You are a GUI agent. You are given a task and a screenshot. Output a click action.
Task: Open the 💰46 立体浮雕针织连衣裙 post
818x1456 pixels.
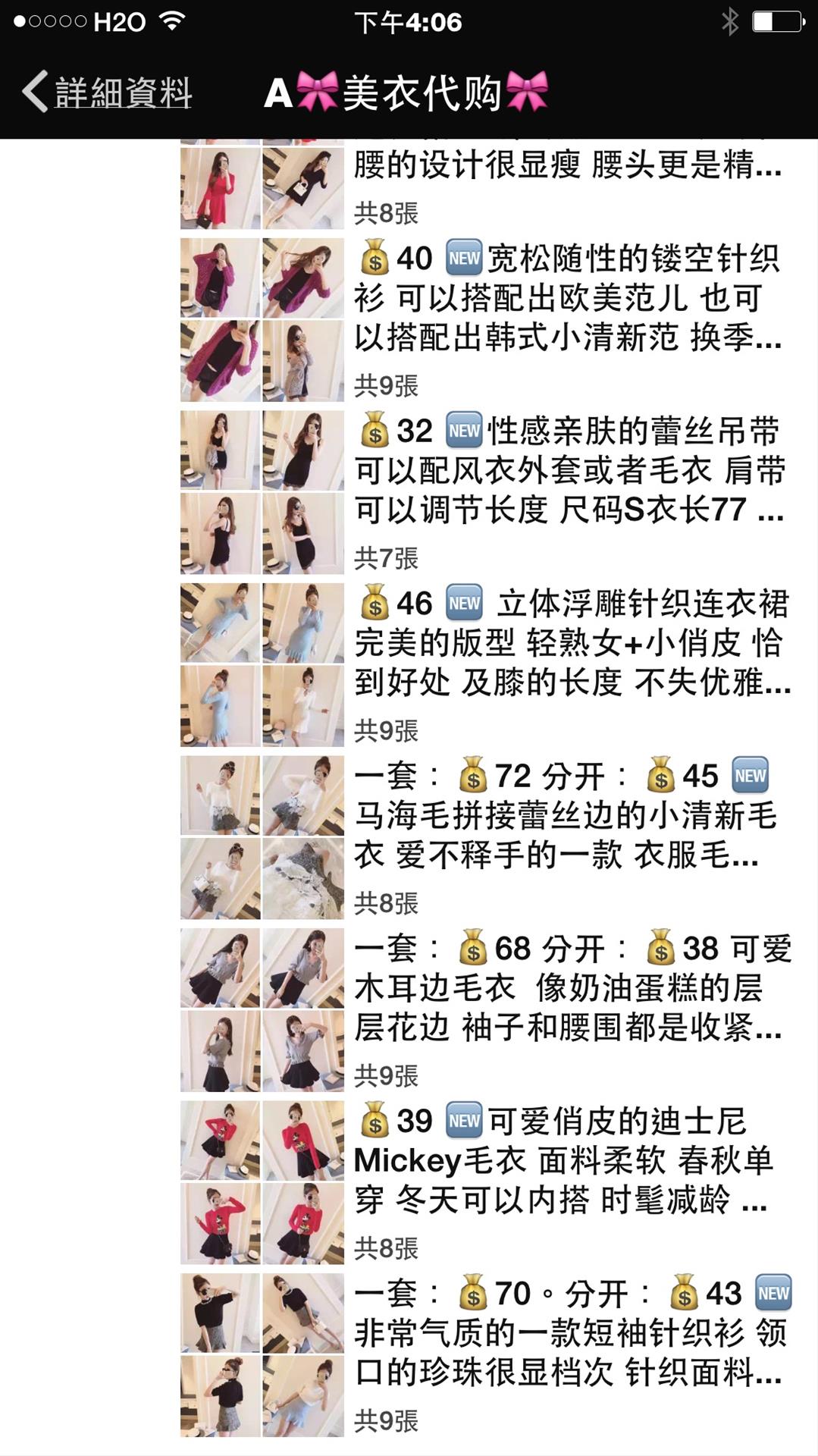569,643
